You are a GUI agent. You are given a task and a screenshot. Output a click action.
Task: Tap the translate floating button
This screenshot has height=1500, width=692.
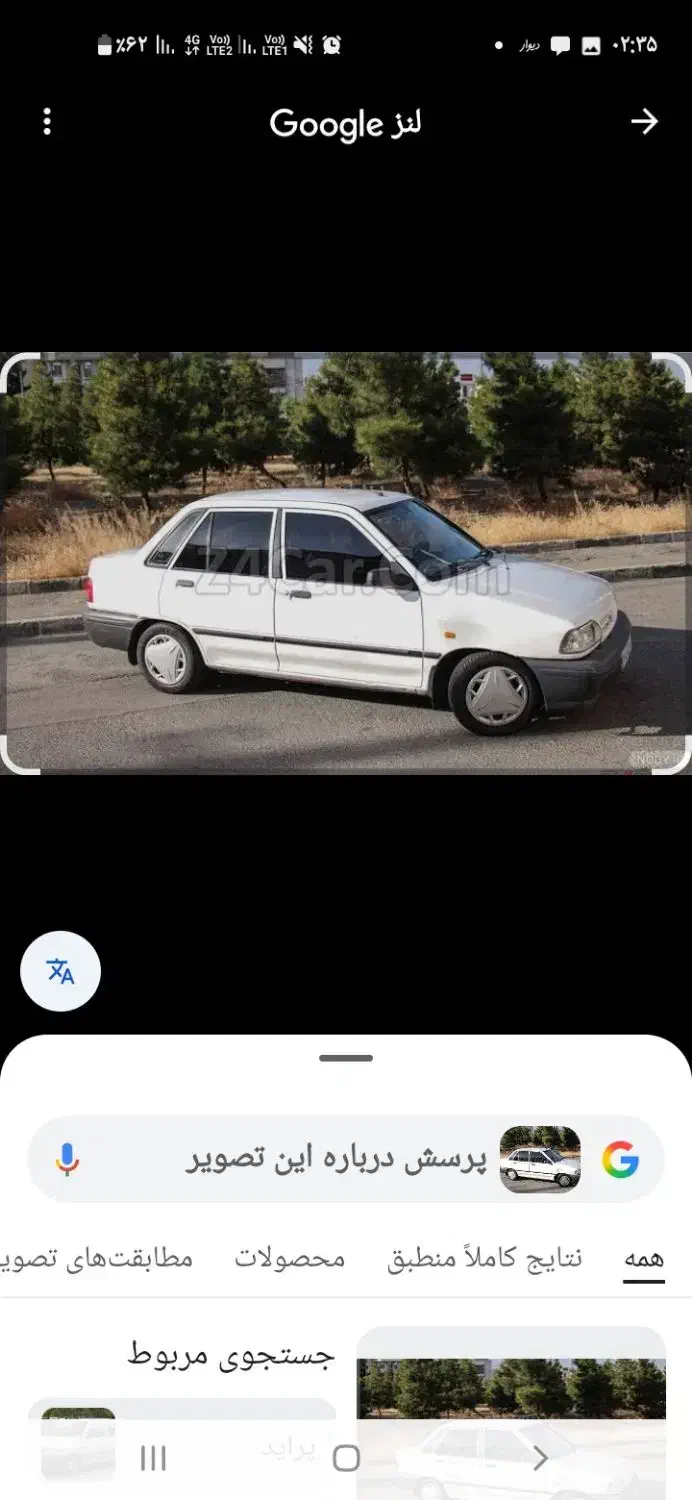[x=60, y=971]
